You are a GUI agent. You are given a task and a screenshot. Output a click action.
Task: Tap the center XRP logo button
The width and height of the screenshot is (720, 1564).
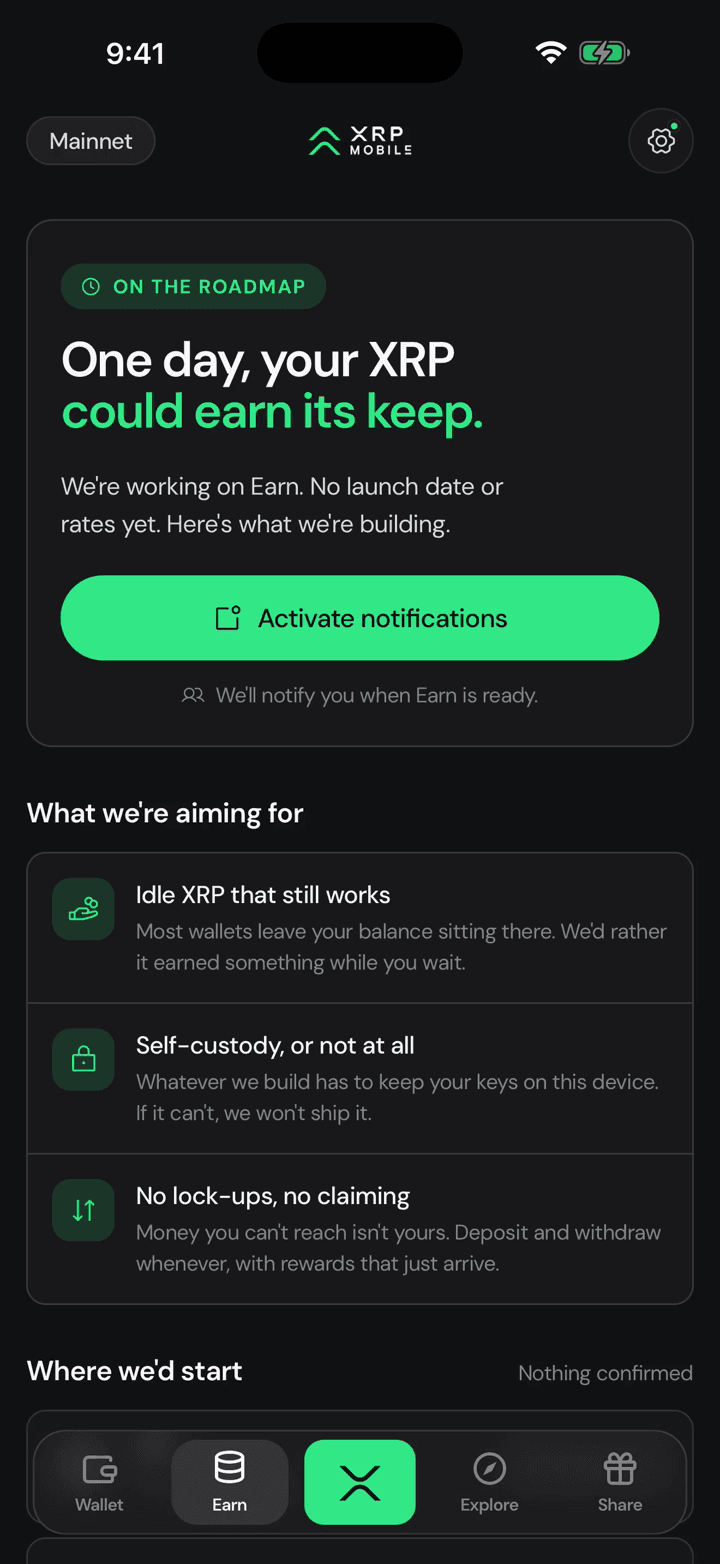pyautogui.click(x=360, y=1482)
